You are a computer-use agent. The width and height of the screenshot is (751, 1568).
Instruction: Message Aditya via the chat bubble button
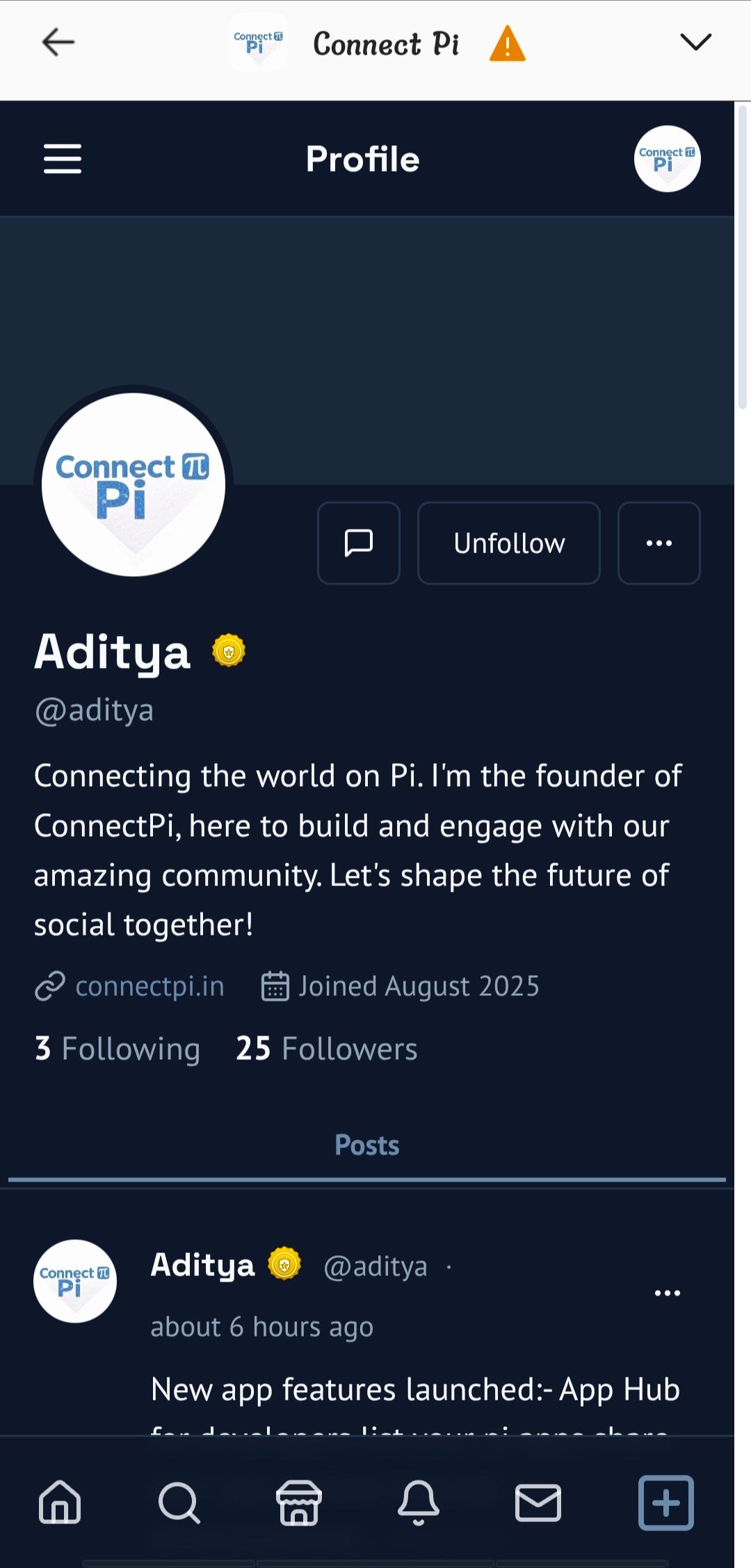[x=359, y=543]
